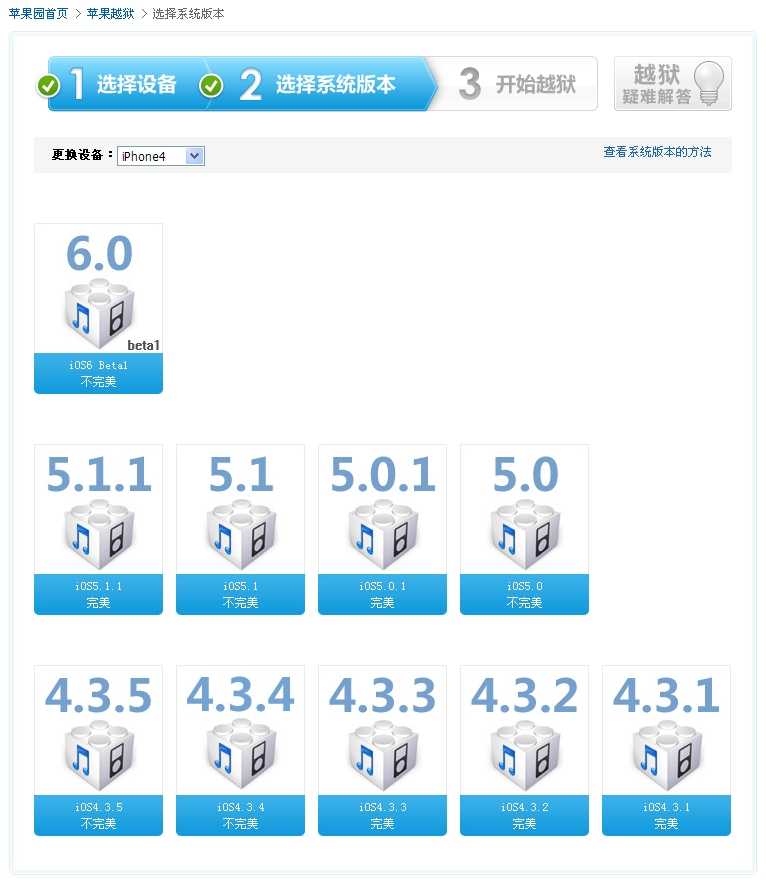The height and width of the screenshot is (881, 766).
Task: Open the 越狱疑难解答 help button
Action: click(672, 84)
